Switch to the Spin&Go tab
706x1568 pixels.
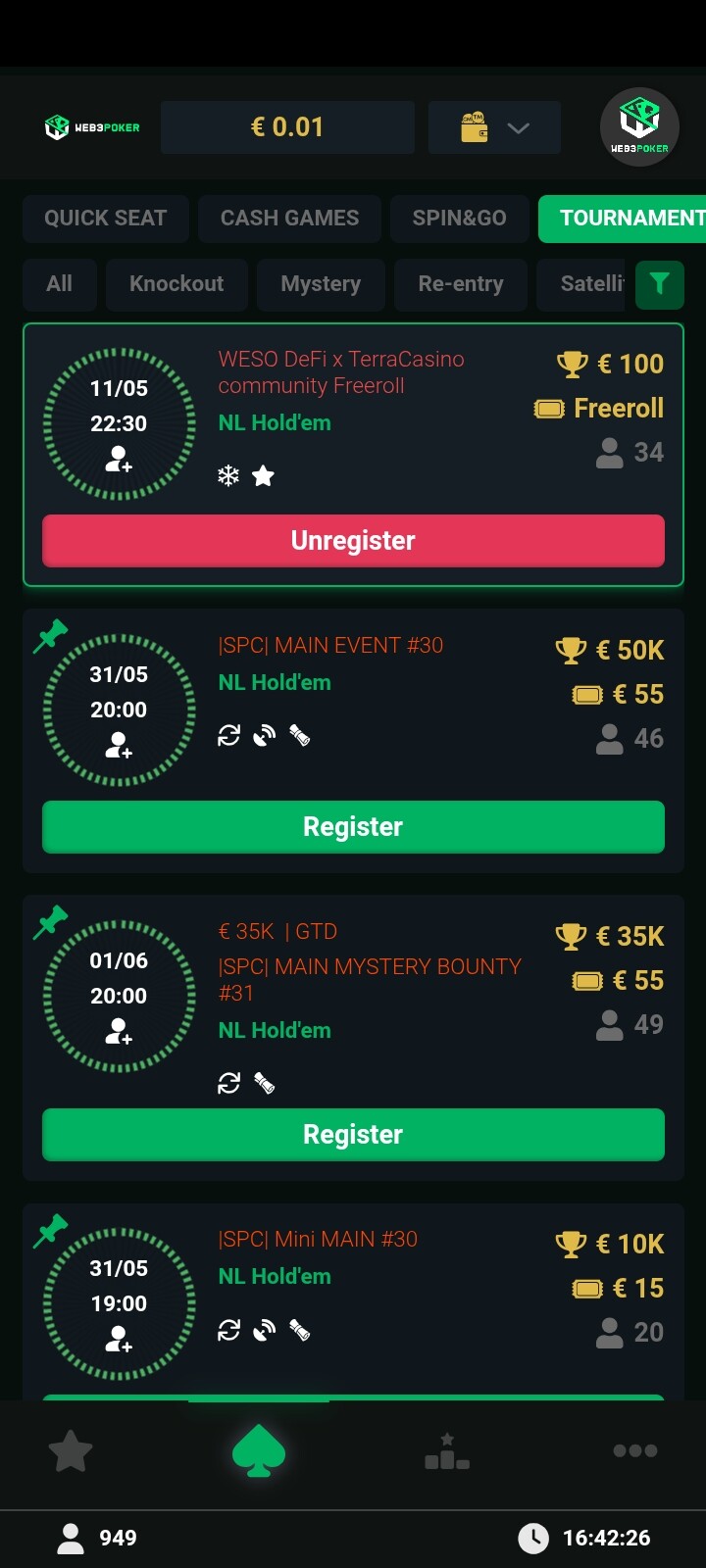click(x=459, y=218)
